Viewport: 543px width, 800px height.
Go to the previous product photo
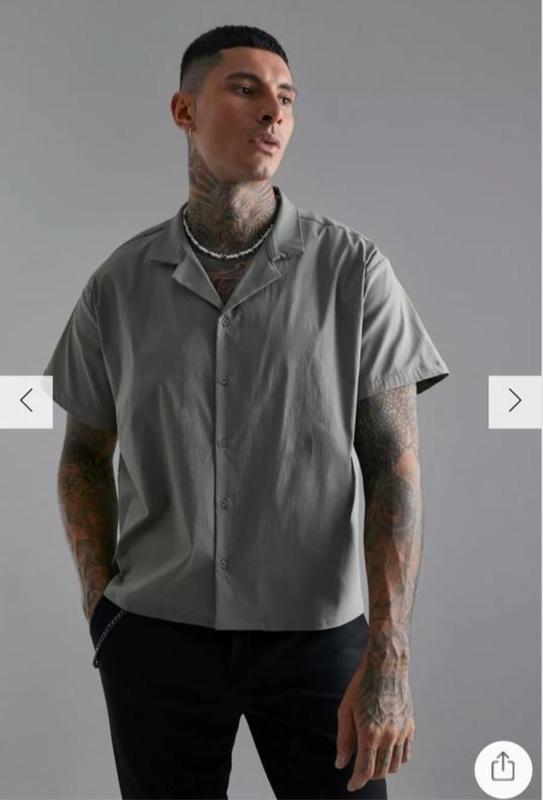click(26, 402)
